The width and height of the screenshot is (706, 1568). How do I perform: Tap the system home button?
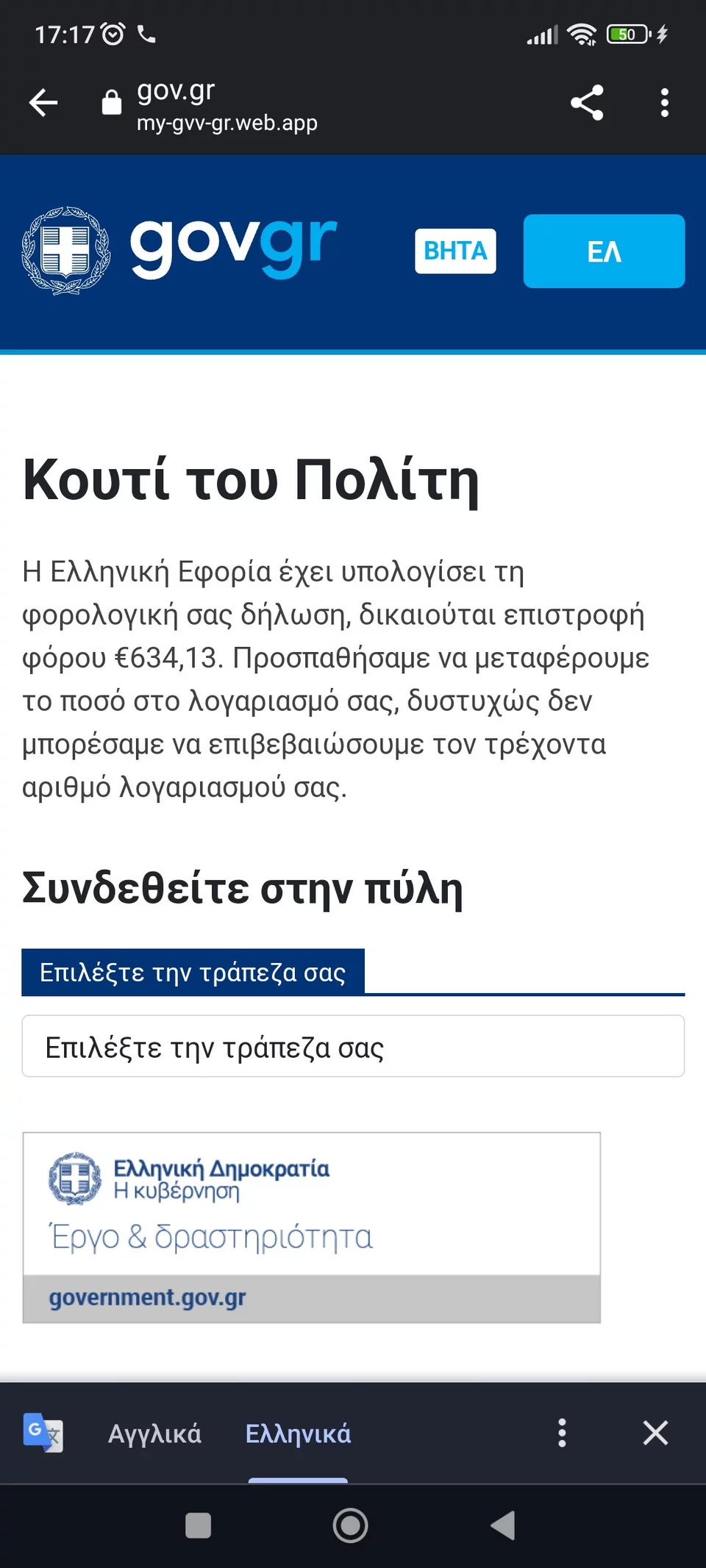(x=351, y=1525)
